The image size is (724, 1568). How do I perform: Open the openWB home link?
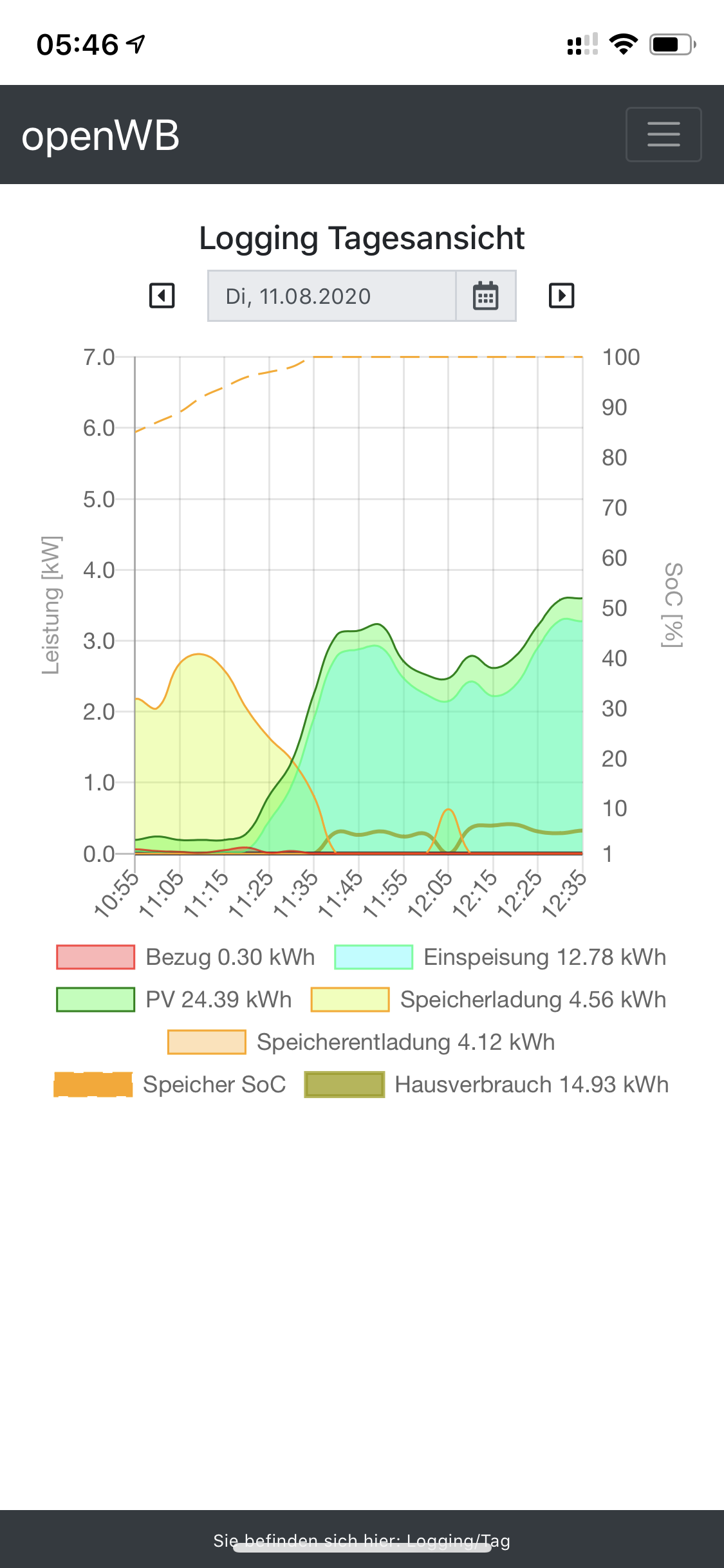[100, 136]
